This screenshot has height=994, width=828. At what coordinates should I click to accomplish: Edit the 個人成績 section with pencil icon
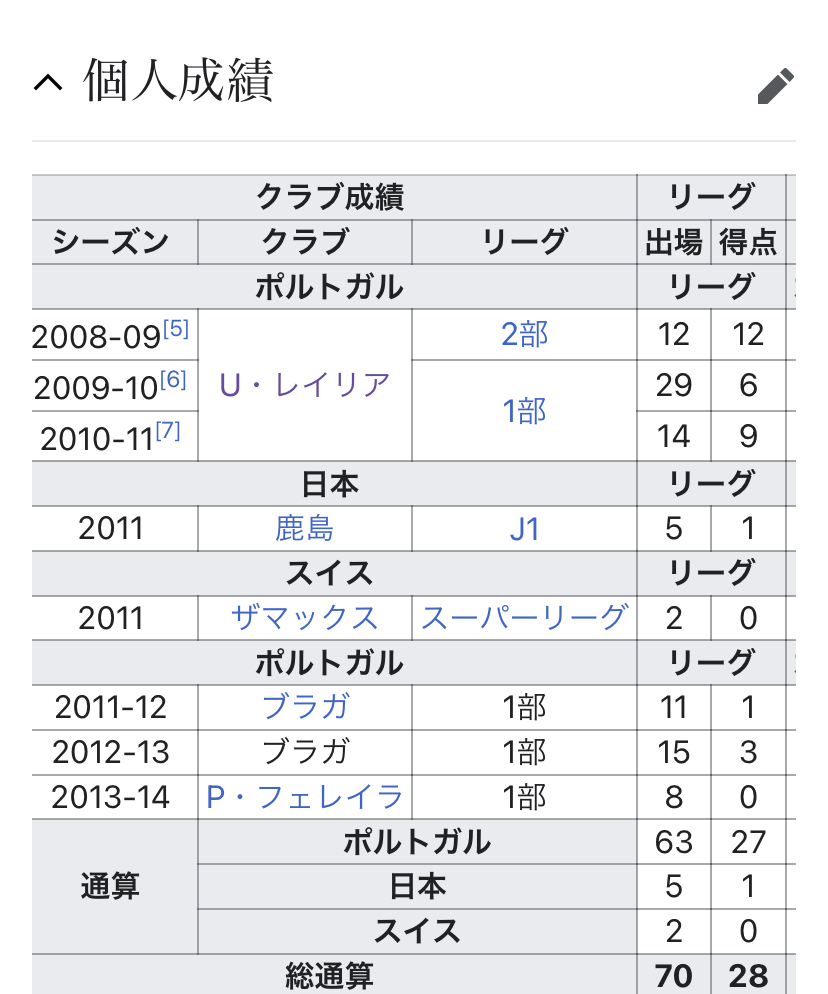coord(775,86)
